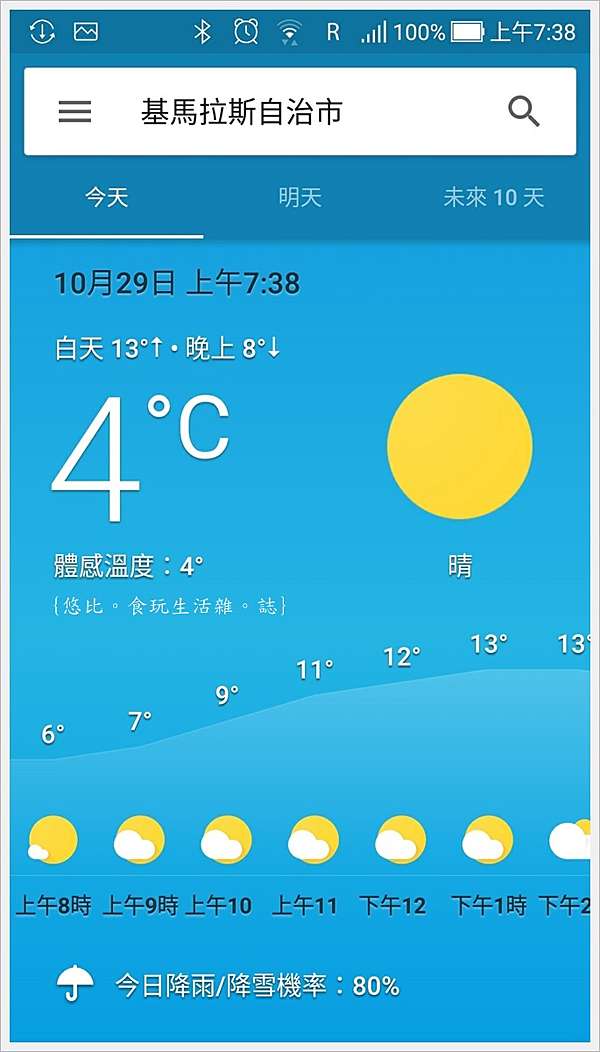Open the hamburger drawer menu
This screenshot has width=600, height=1052.
click(75, 111)
